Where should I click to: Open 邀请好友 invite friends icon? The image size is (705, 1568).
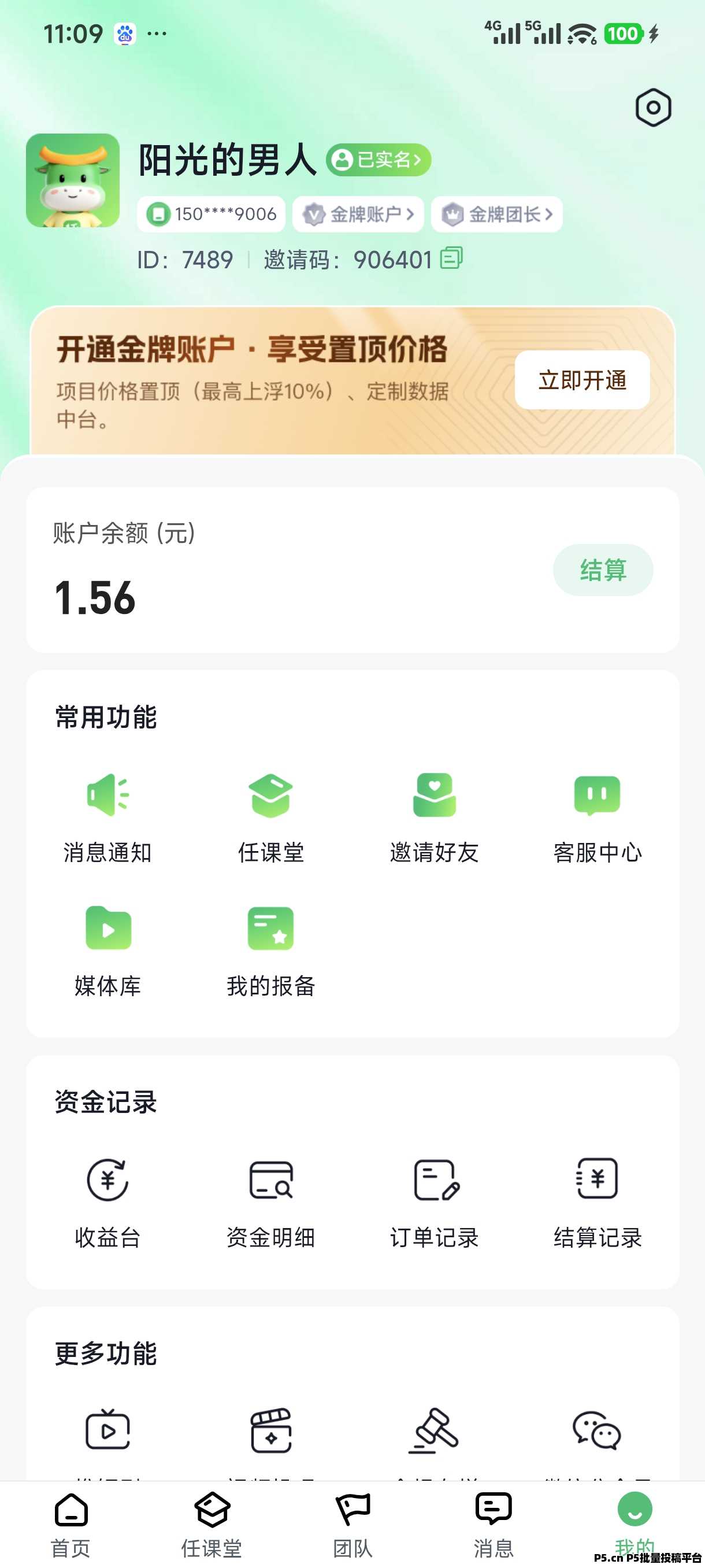click(x=434, y=795)
